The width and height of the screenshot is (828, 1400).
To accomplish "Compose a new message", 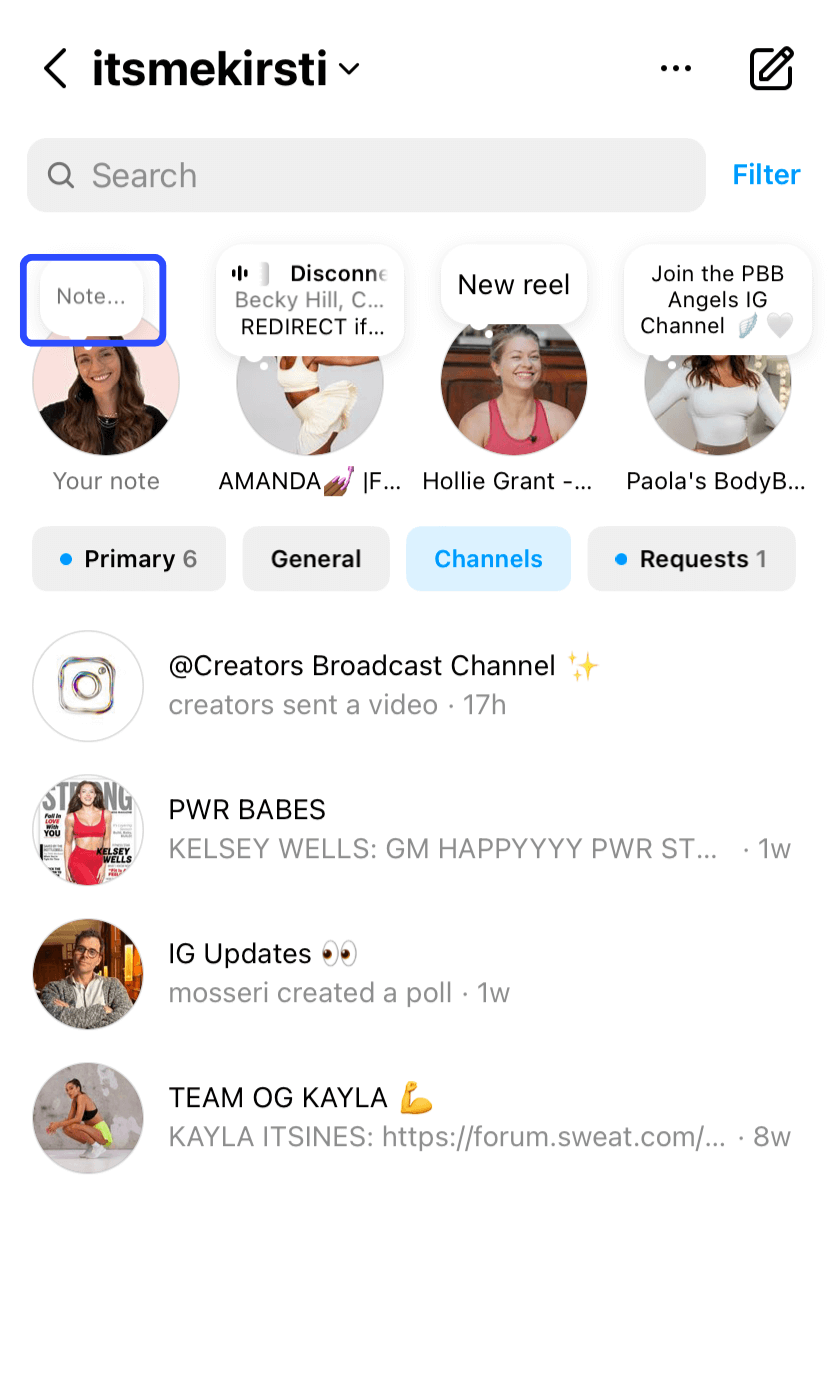I will (771, 69).
